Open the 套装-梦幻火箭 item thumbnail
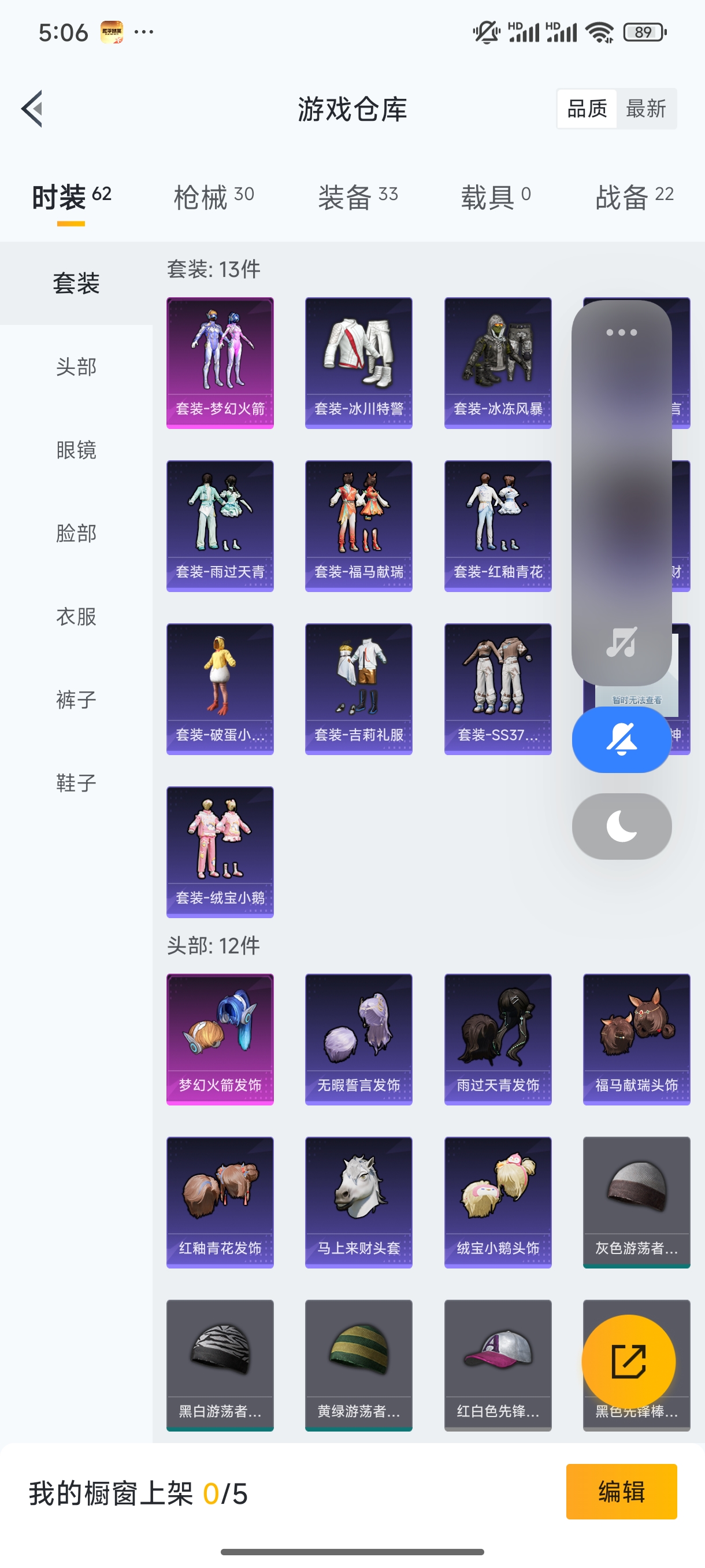The width and height of the screenshot is (705, 1568). pos(220,362)
